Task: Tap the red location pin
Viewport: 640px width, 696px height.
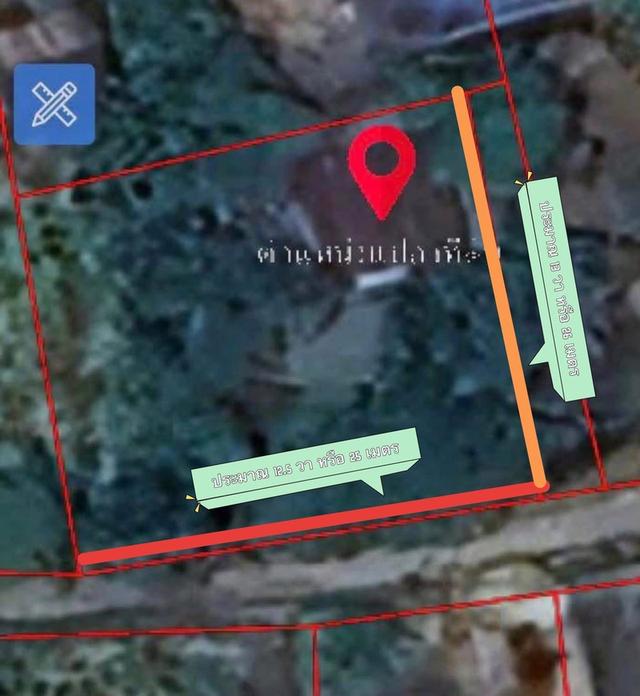Action: click(x=382, y=167)
